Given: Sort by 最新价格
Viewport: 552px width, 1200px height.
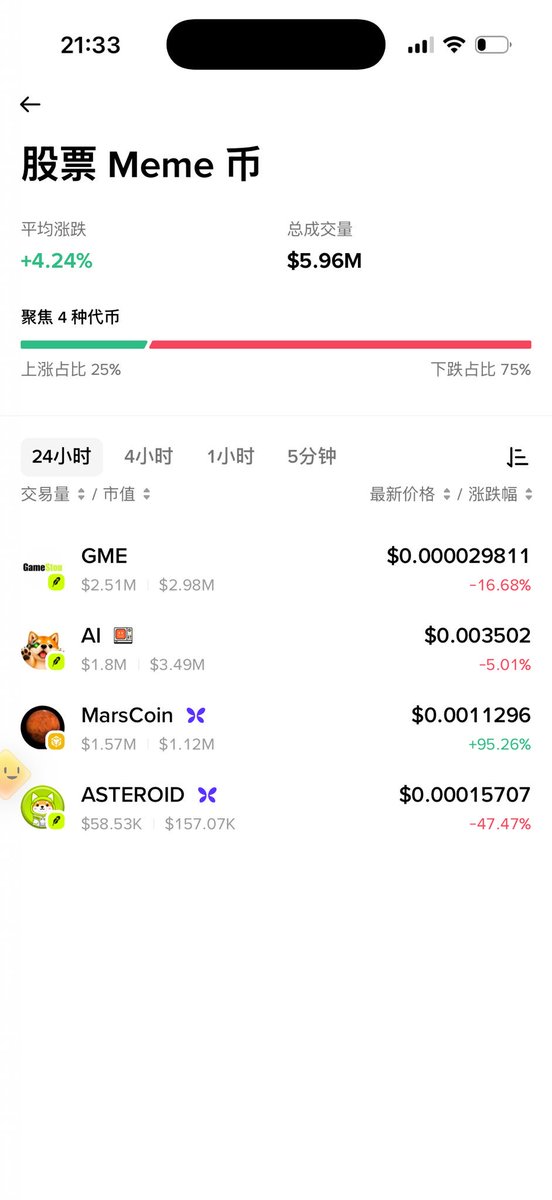Looking at the screenshot, I should 410,494.
